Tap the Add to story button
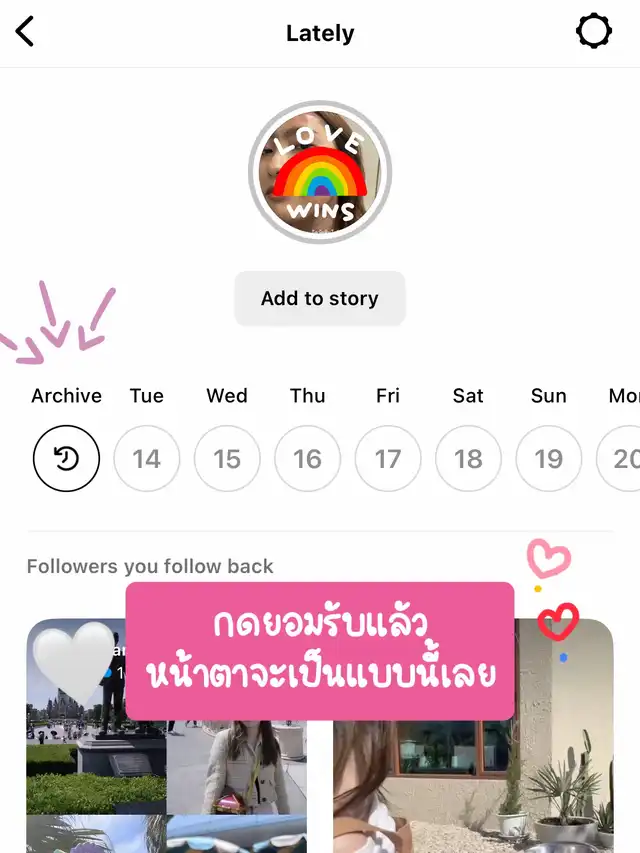This screenshot has width=640, height=853. point(320,298)
